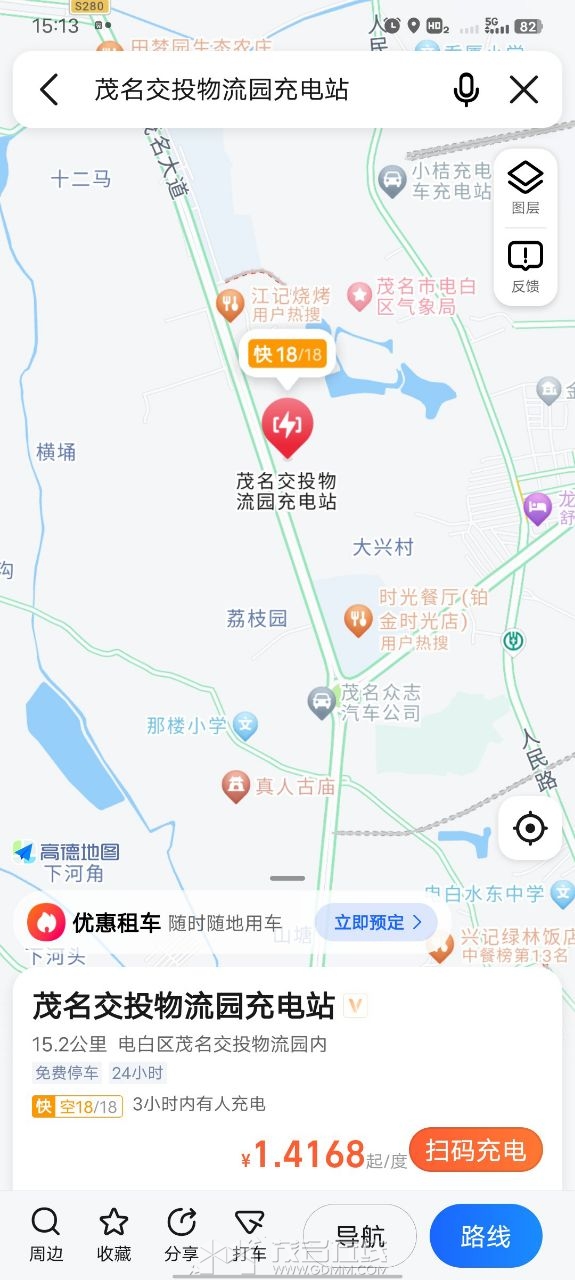Select 茂名众志汽车公司 on the map
Viewport: 575px width, 1280px height.
click(x=365, y=702)
